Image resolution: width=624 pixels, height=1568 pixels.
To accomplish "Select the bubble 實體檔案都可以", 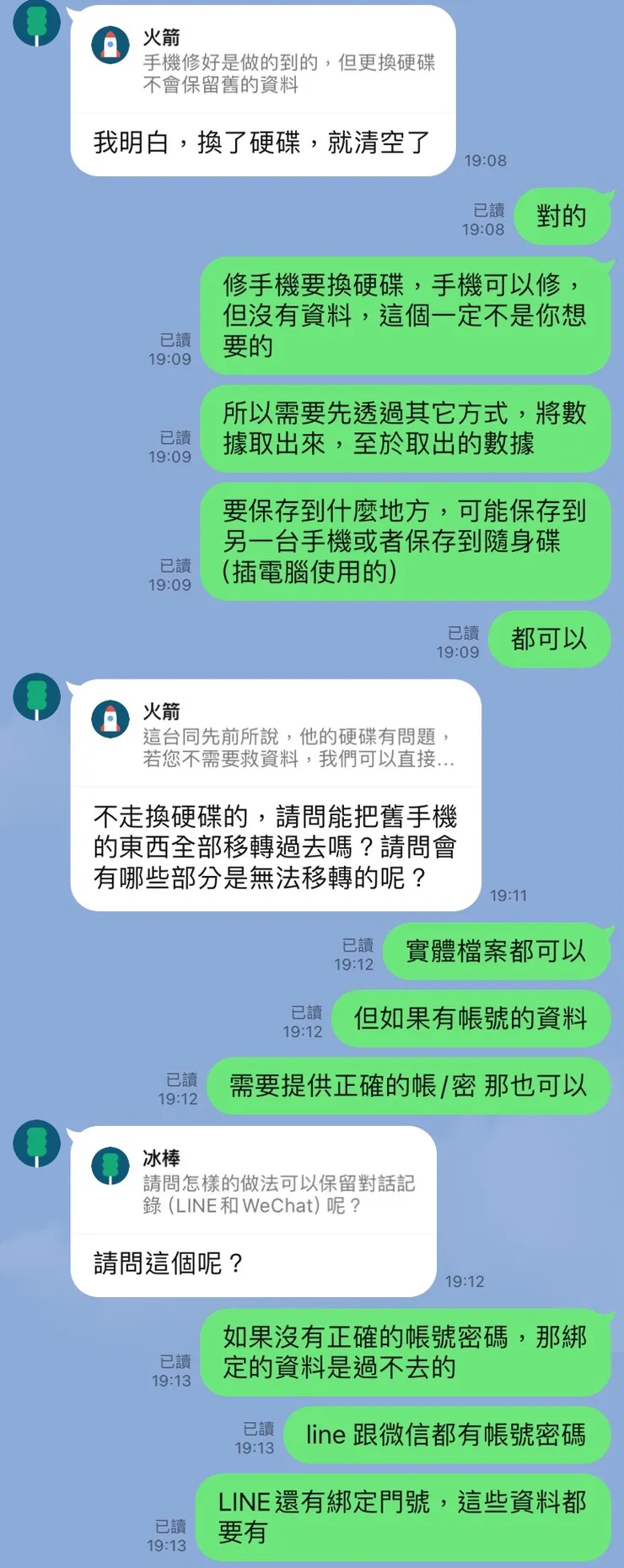I will (x=497, y=951).
